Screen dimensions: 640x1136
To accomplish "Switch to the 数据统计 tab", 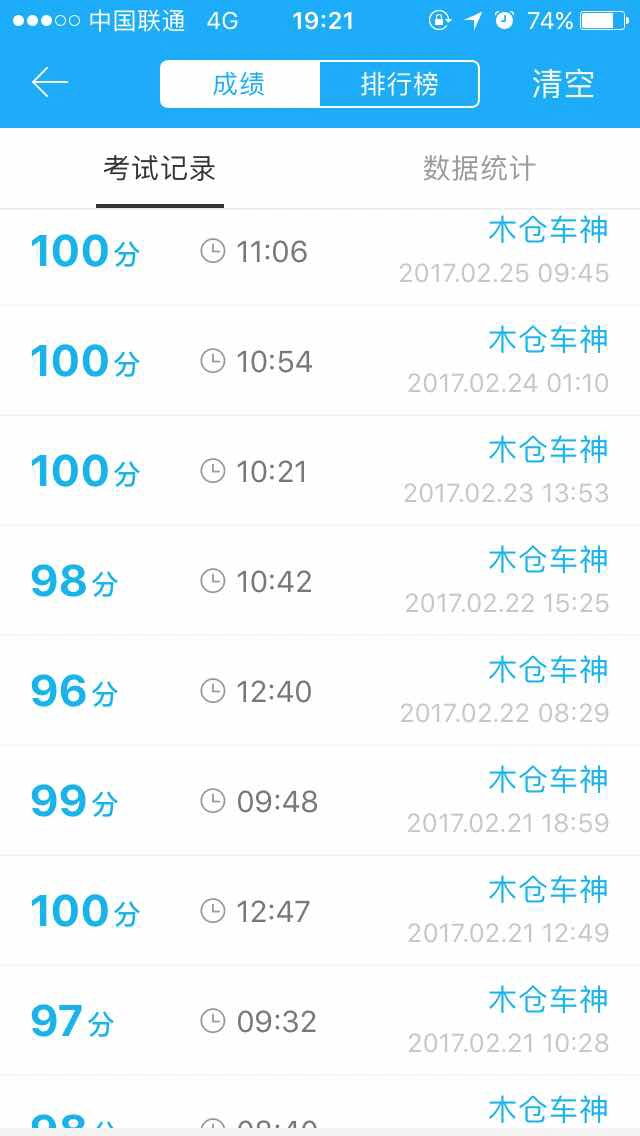I will click(480, 169).
